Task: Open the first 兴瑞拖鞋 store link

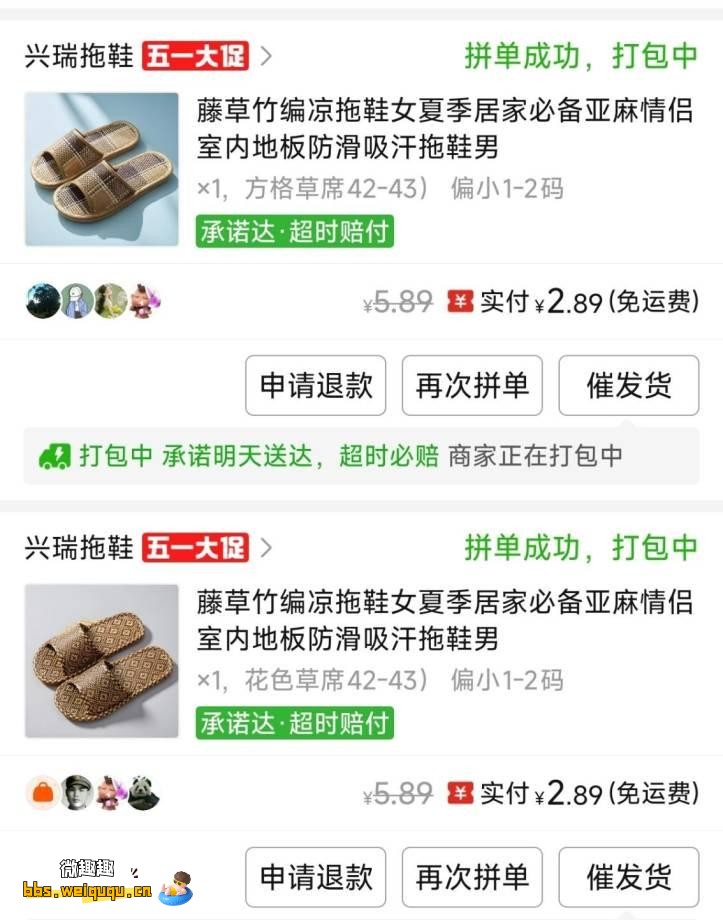Action: [x=80, y=56]
